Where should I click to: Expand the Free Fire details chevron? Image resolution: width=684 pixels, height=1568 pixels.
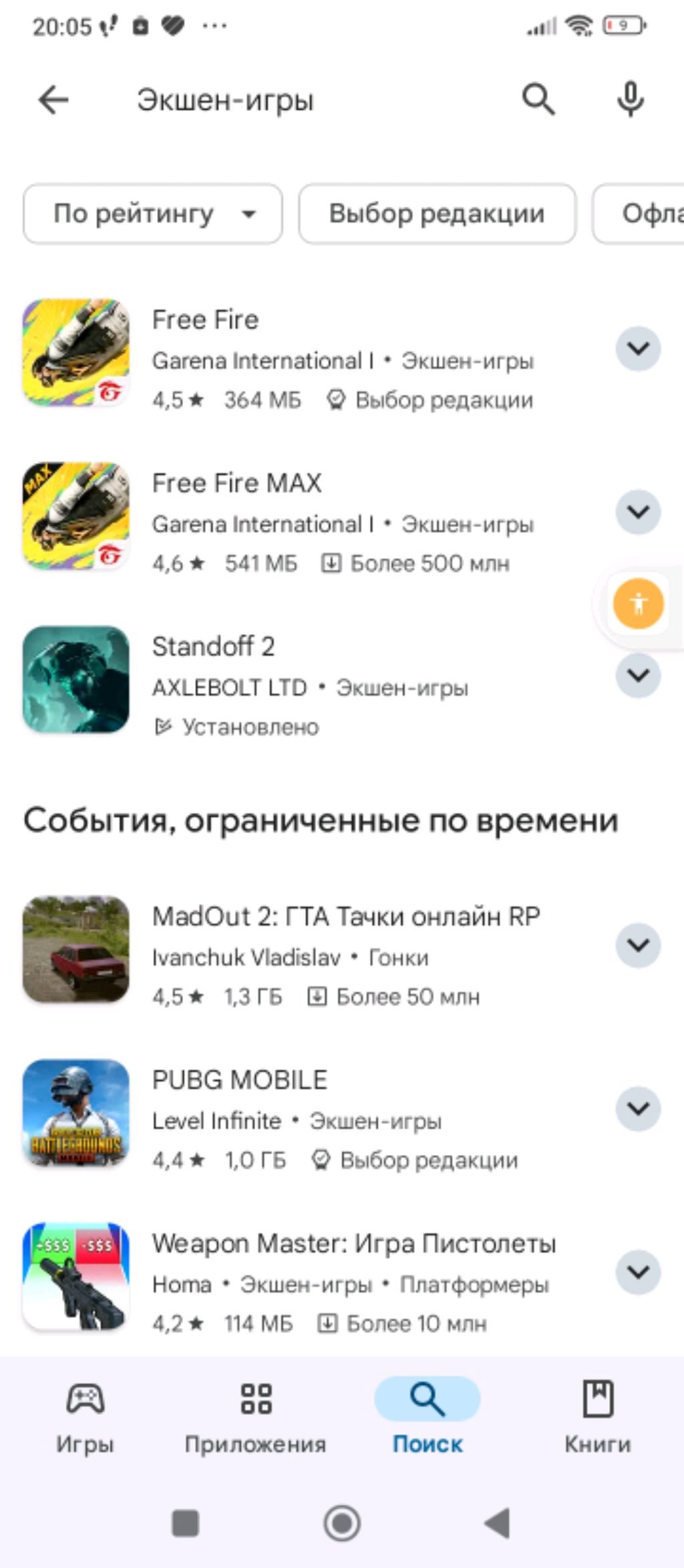pyautogui.click(x=638, y=349)
